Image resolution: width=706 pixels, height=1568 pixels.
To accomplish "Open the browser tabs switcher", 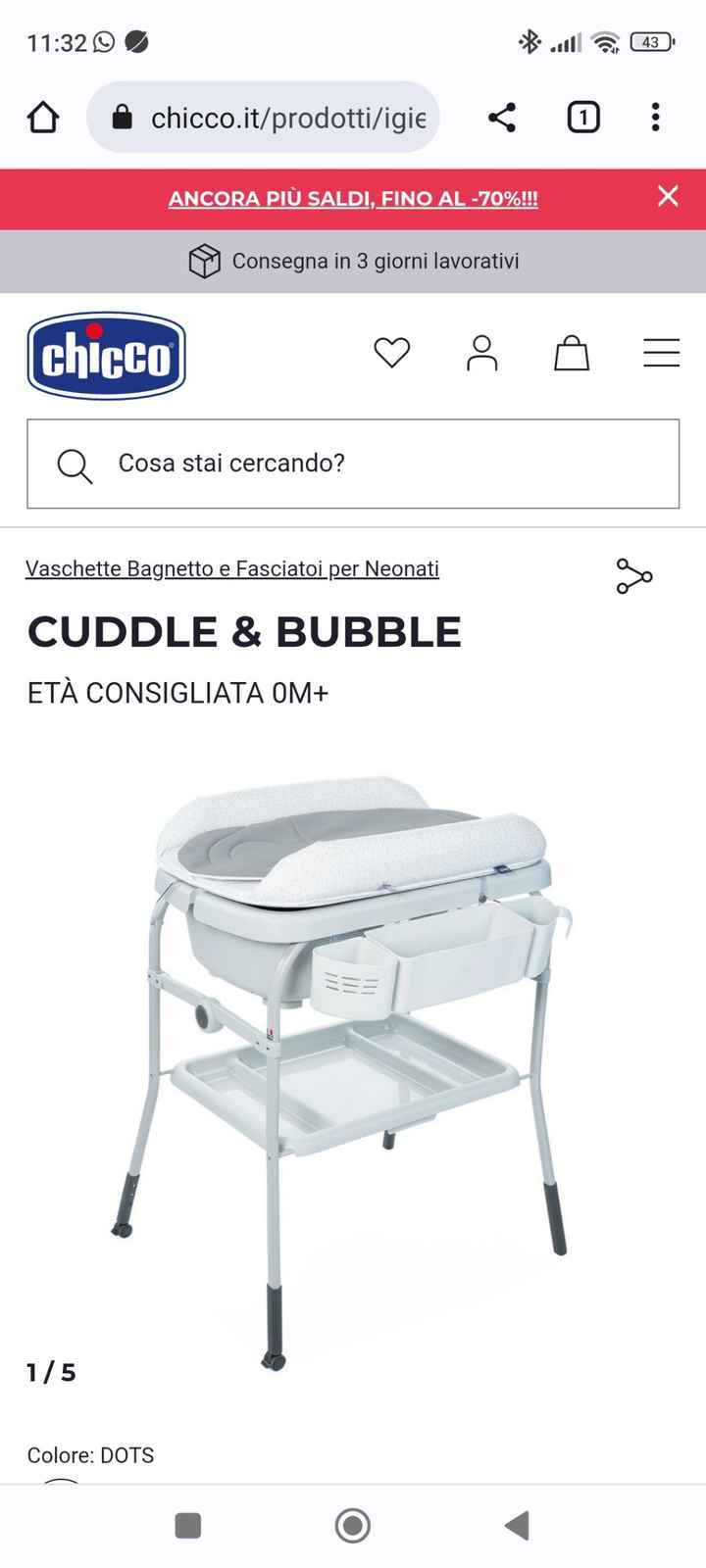I will 582,117.
